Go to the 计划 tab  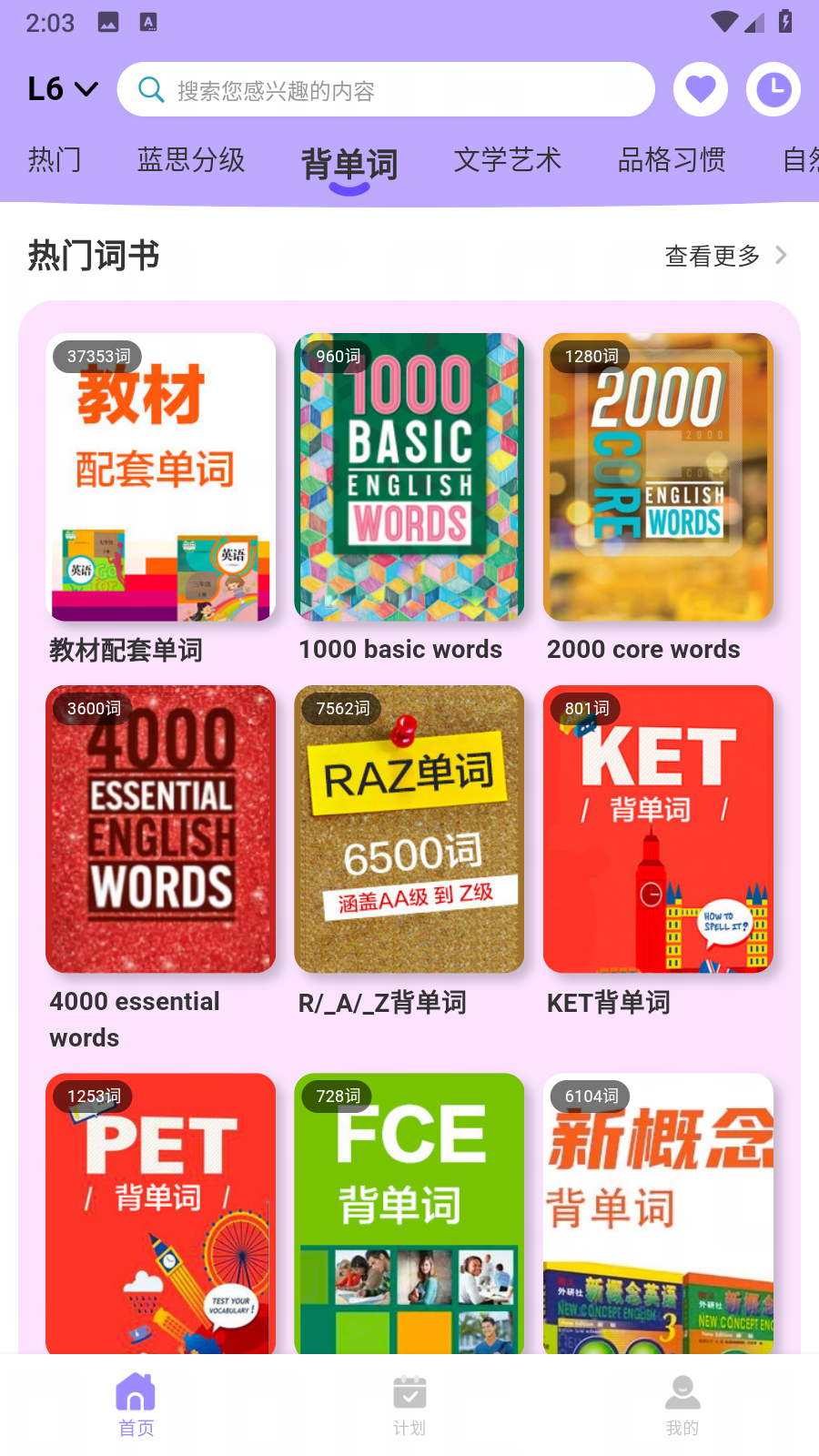tap(409, 1405)
